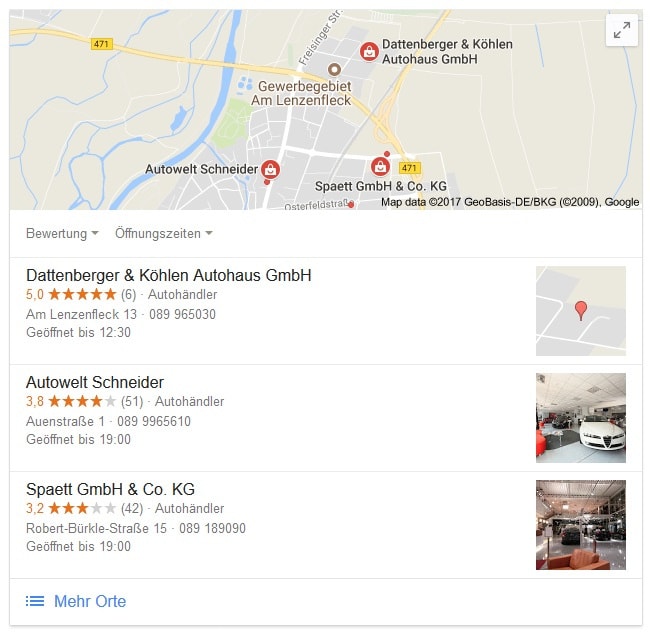
Task: Select the Dattenberger & Köhlen map pin
Action: [369, 50]
